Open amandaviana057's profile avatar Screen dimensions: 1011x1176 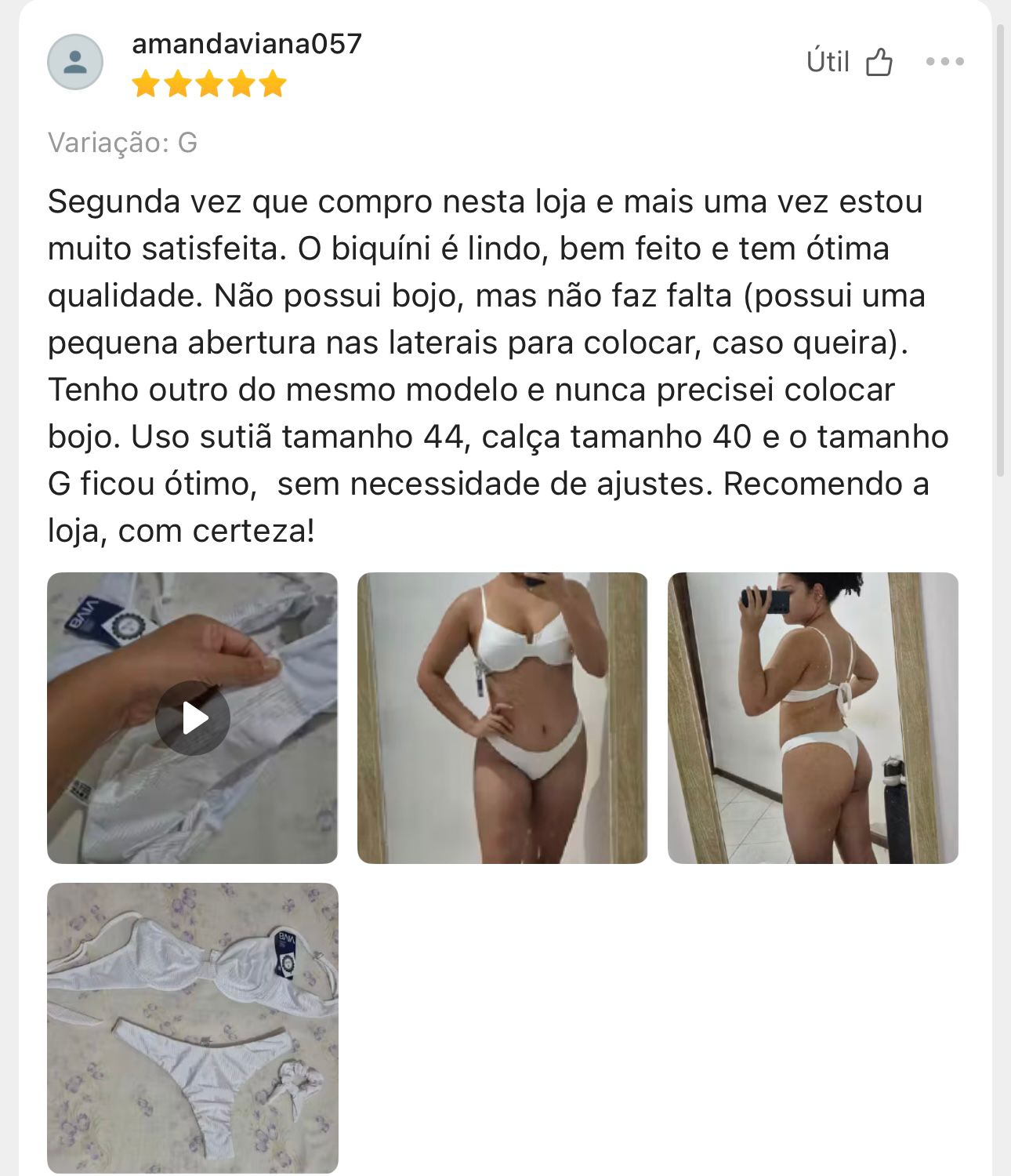point(75,61)
